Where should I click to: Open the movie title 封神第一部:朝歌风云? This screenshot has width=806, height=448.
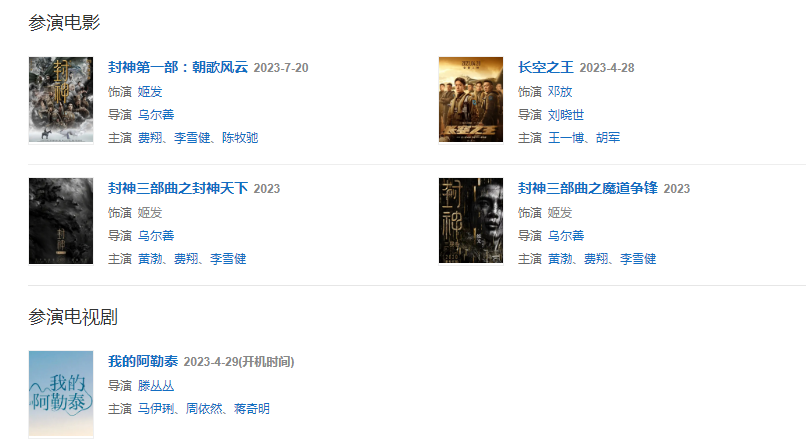pyautogui.click(x=178, y=68)
